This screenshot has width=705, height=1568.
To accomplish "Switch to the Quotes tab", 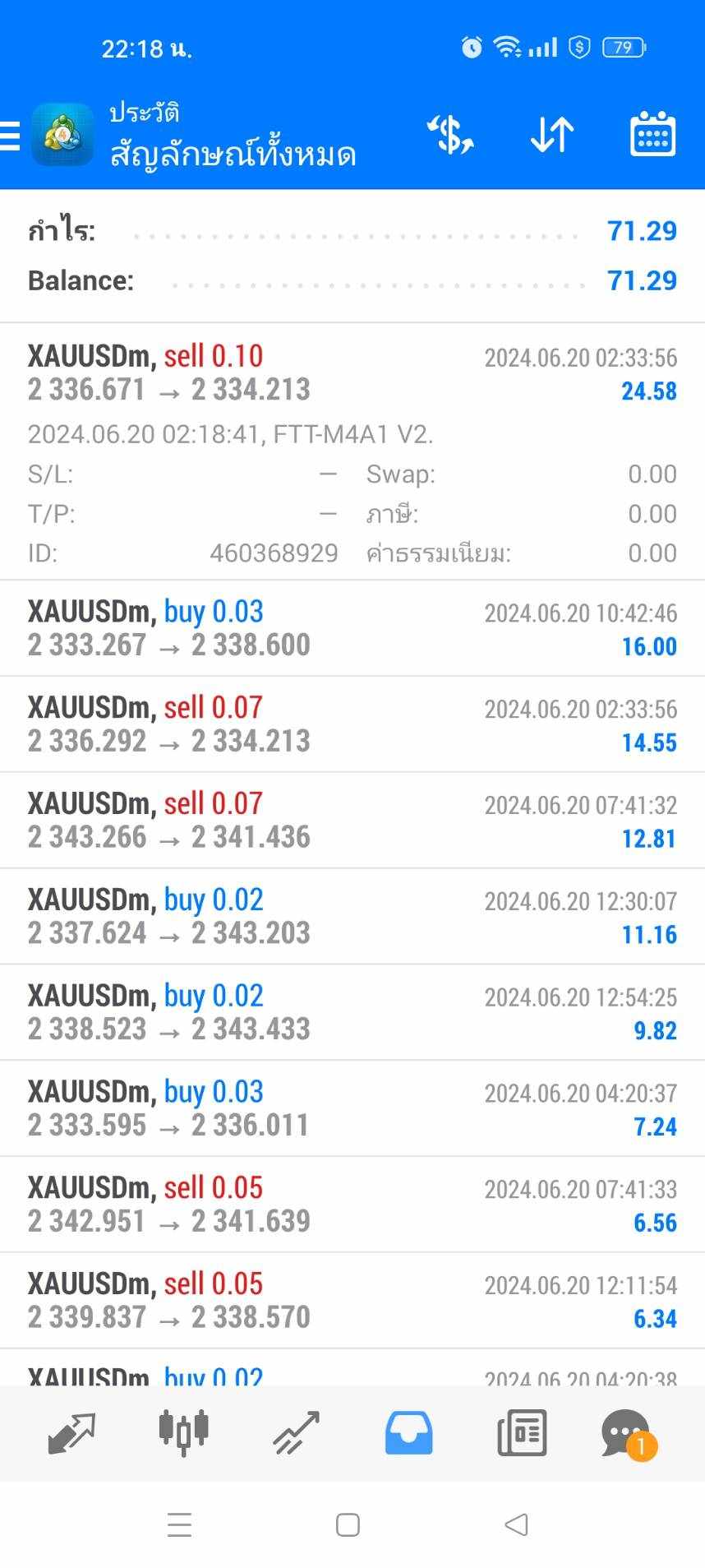I will (71, 1434).
